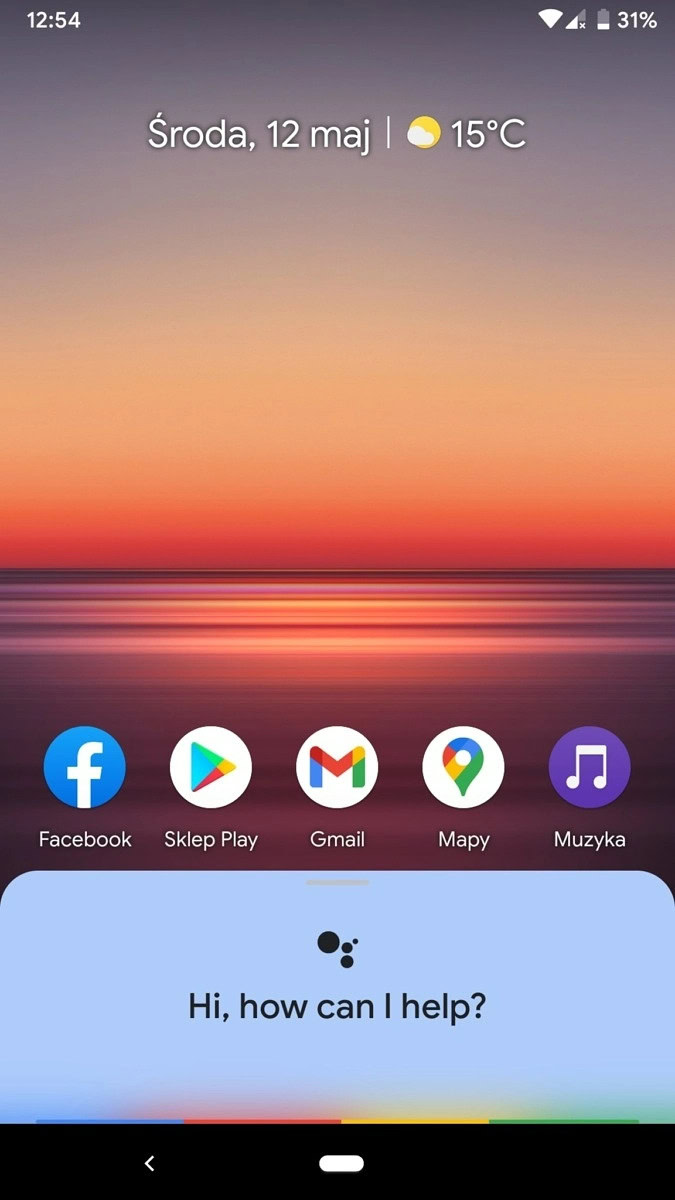Open the Gmail app
Viewport: 675px width, 1200px height.
pyautogui.click(x=337, y=767)
